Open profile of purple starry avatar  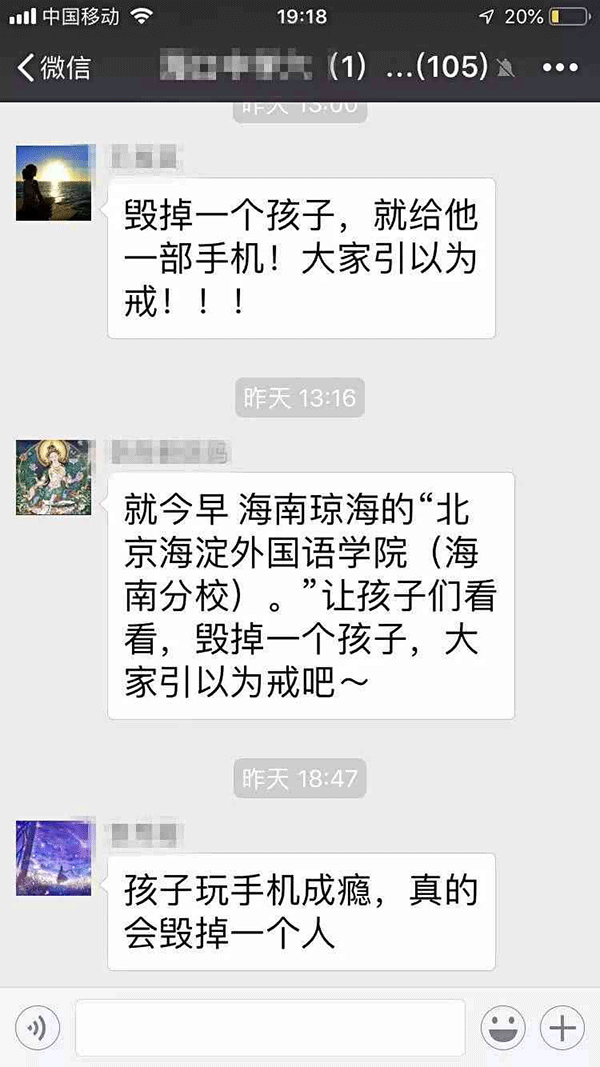53,857
